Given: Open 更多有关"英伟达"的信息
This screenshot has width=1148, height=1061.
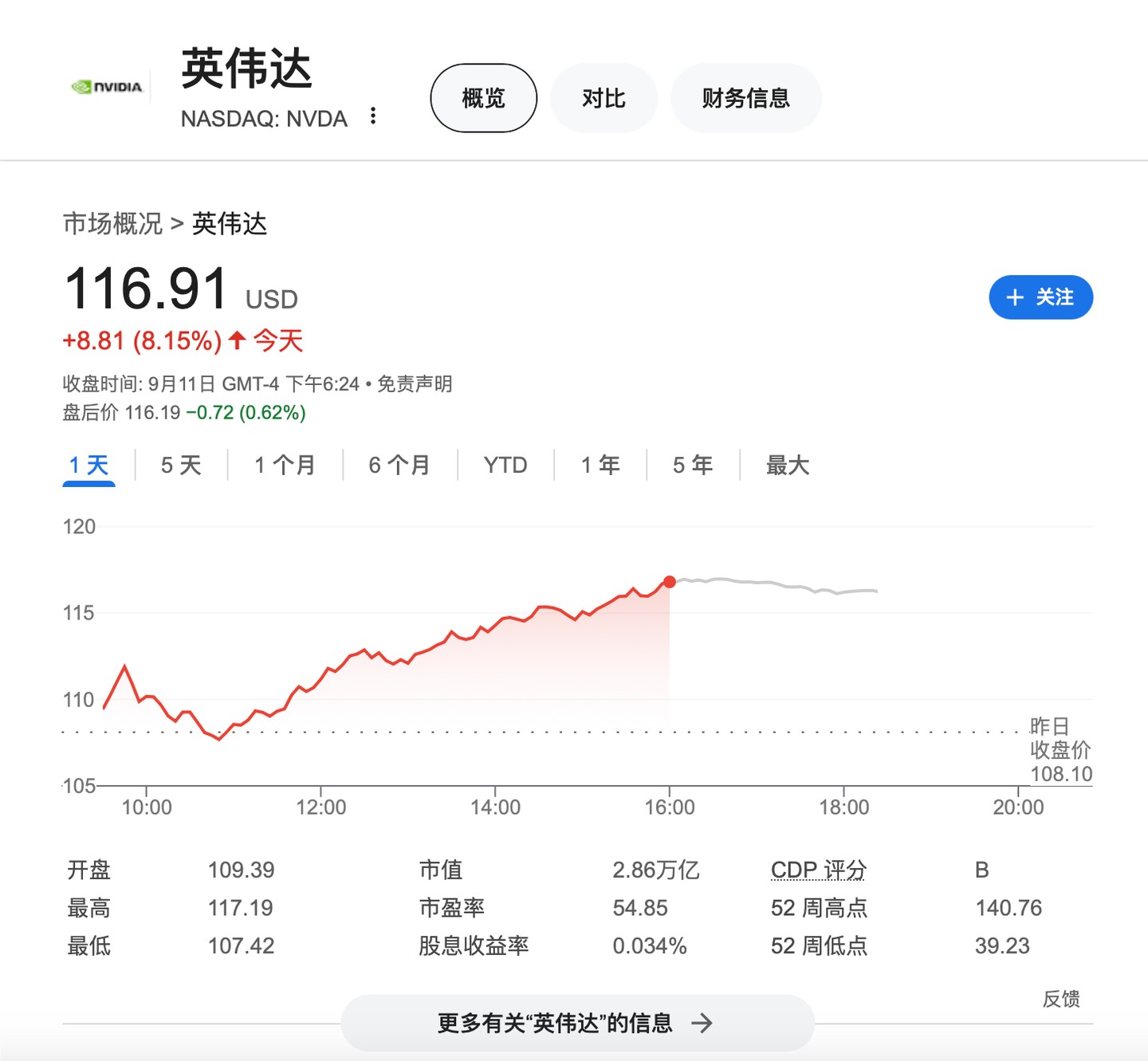Looking at the screenshot, I should click(x=577, y=1023).
